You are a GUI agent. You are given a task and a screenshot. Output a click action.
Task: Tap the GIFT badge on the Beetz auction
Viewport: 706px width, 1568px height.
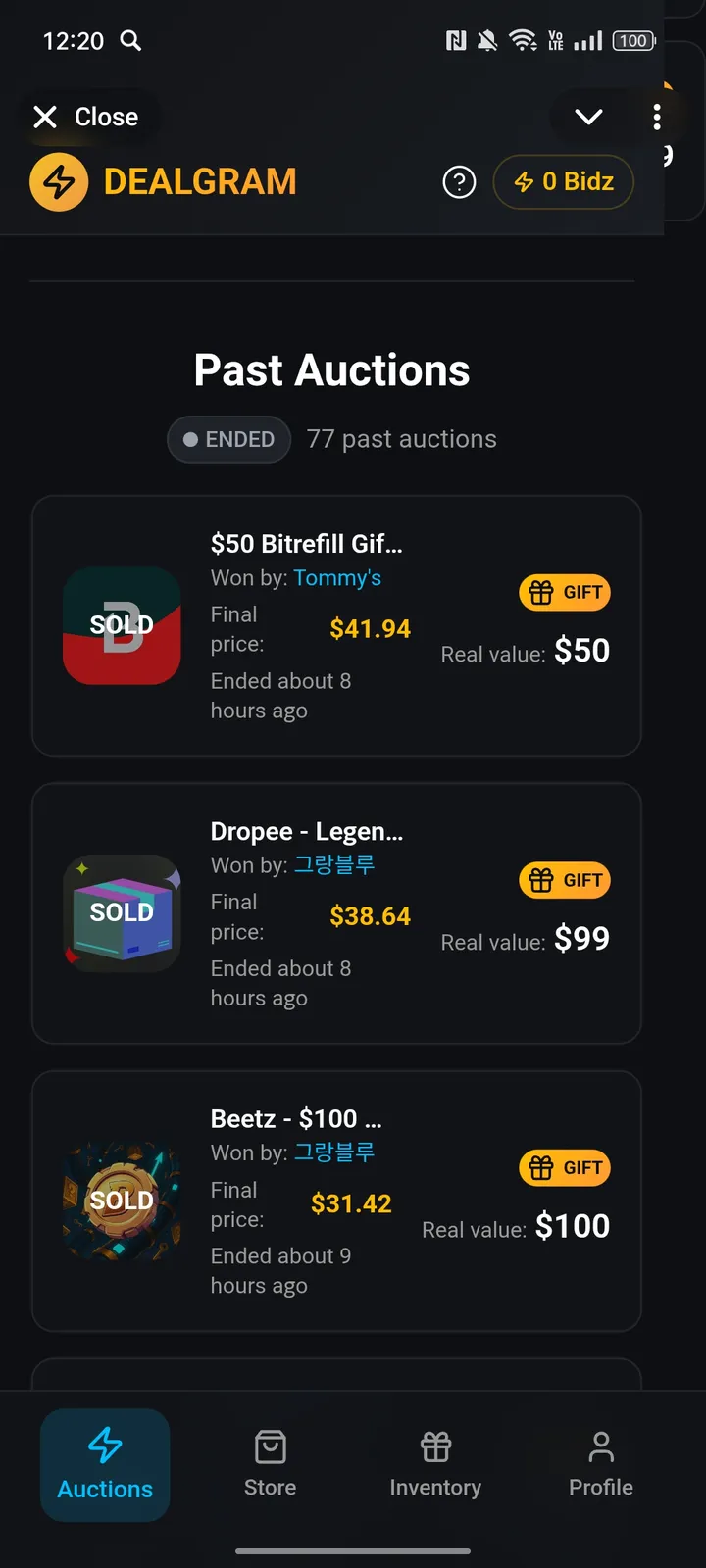564,1167
